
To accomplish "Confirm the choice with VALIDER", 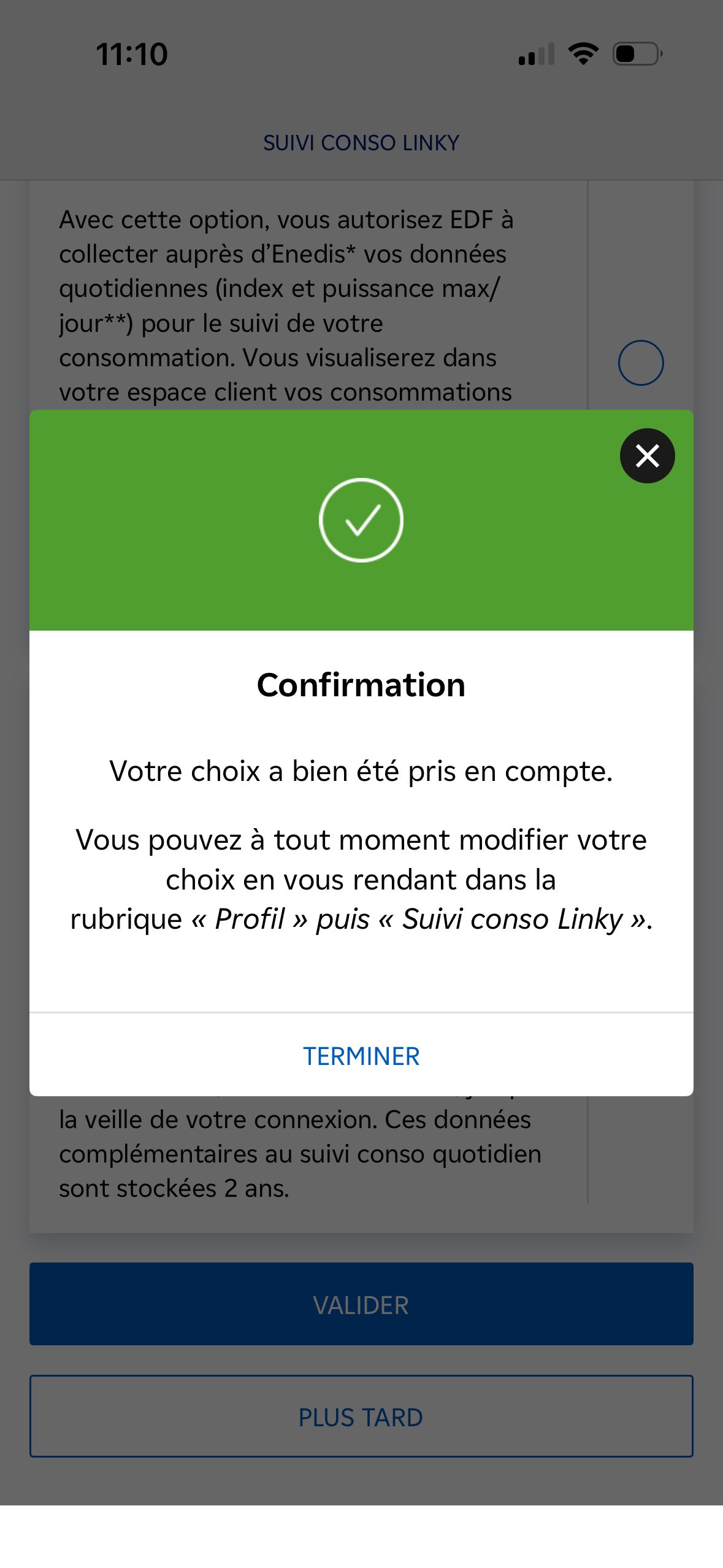I will point(361,1305).
